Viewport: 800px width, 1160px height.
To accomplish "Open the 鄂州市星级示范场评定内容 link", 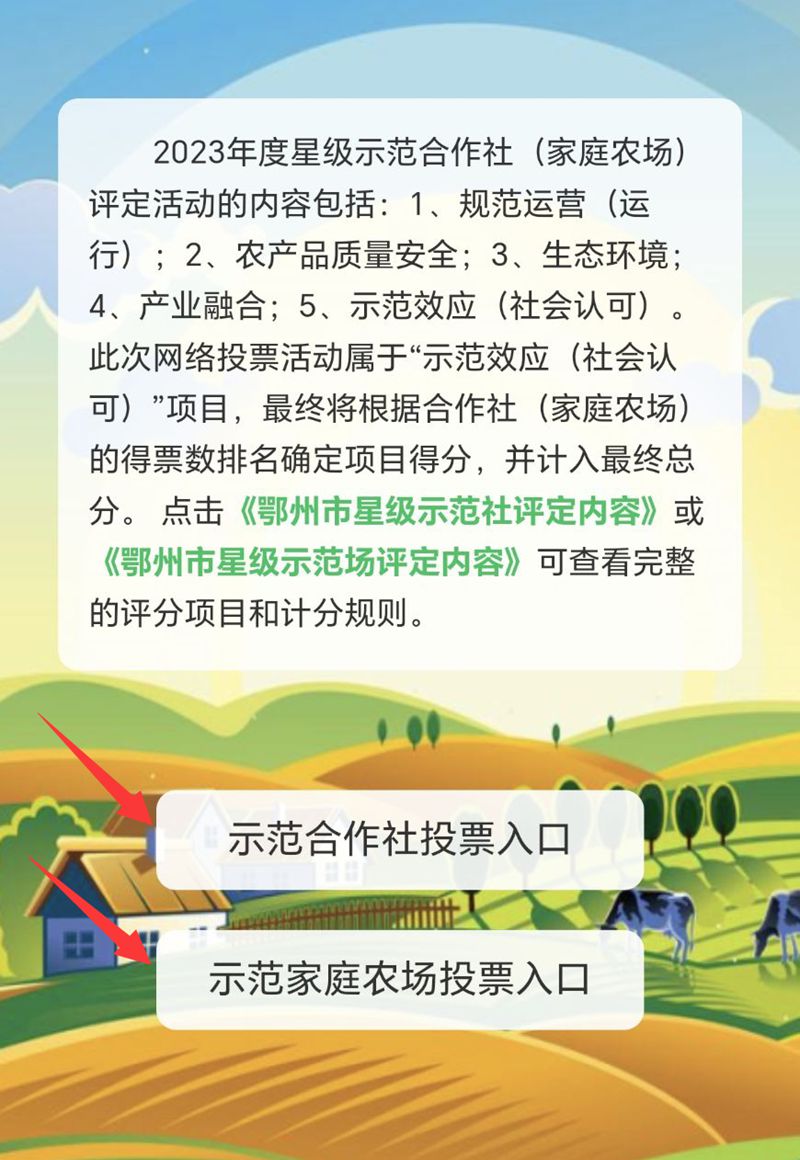I will [x=314, y=563].
